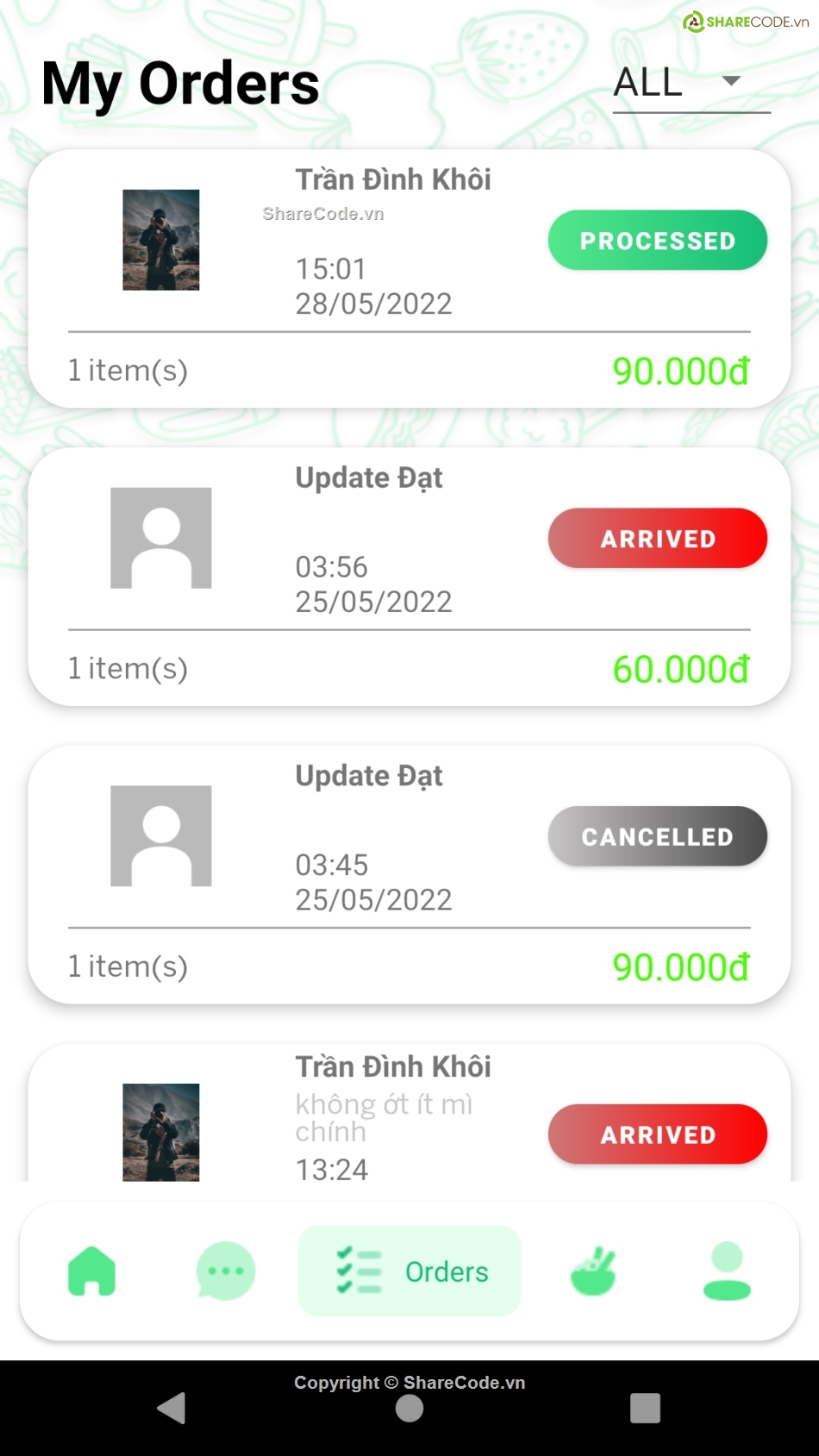The width and height of the screenshot is (819, 1456).
Task: Open the 15:01 order from Trần Đình Khôi
Action: point(409,278)
